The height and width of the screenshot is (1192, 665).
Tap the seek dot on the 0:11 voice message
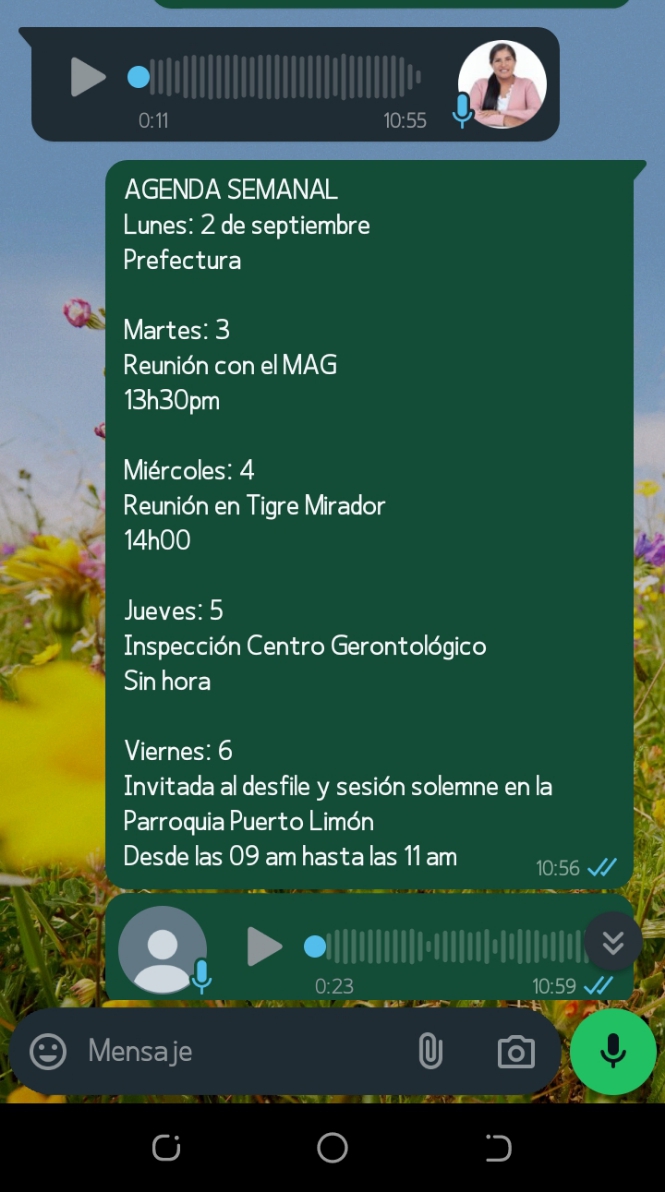point(139,77)
